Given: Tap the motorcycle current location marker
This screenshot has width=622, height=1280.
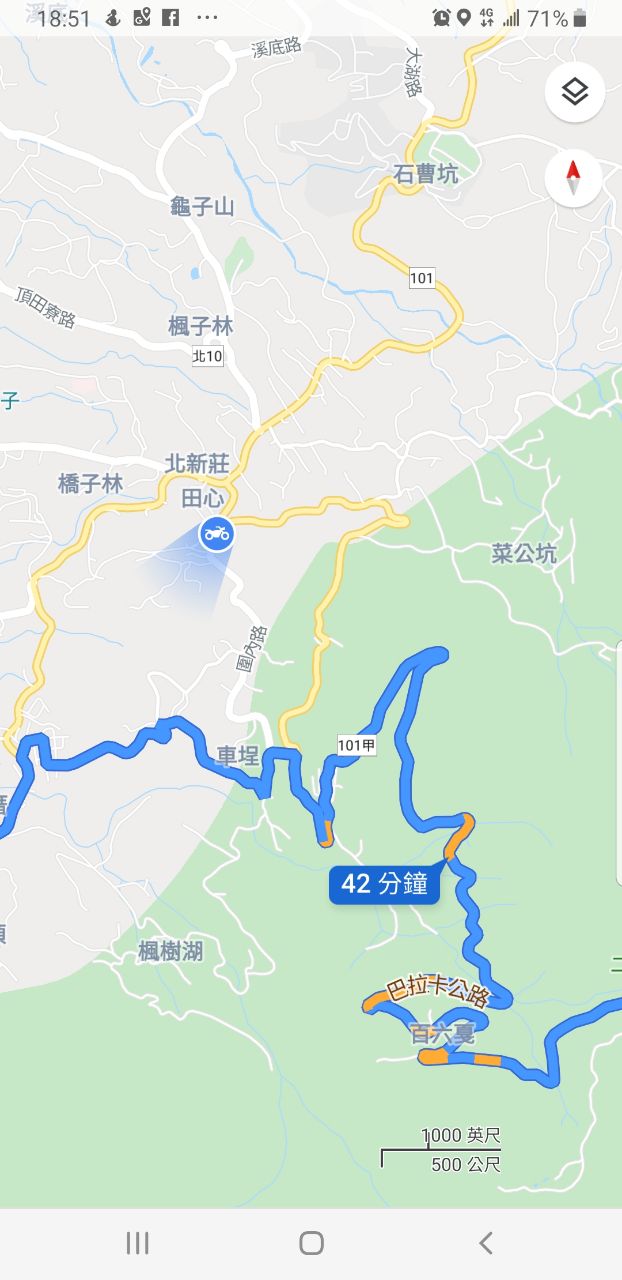Looking at the screenshot, I should coord(216,533).
